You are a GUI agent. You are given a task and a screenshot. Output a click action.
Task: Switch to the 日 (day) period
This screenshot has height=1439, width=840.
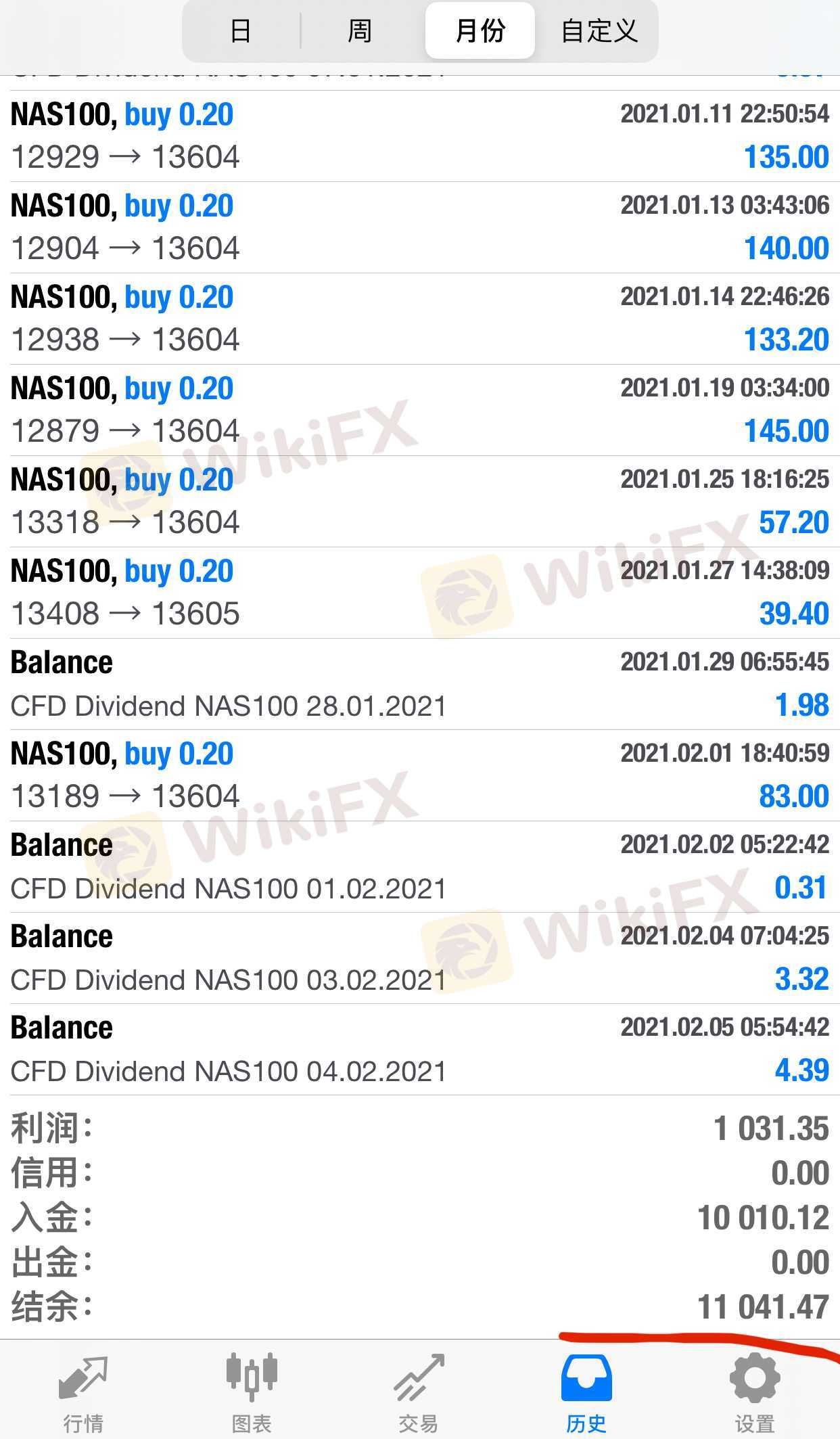click(x=241, y=31)
